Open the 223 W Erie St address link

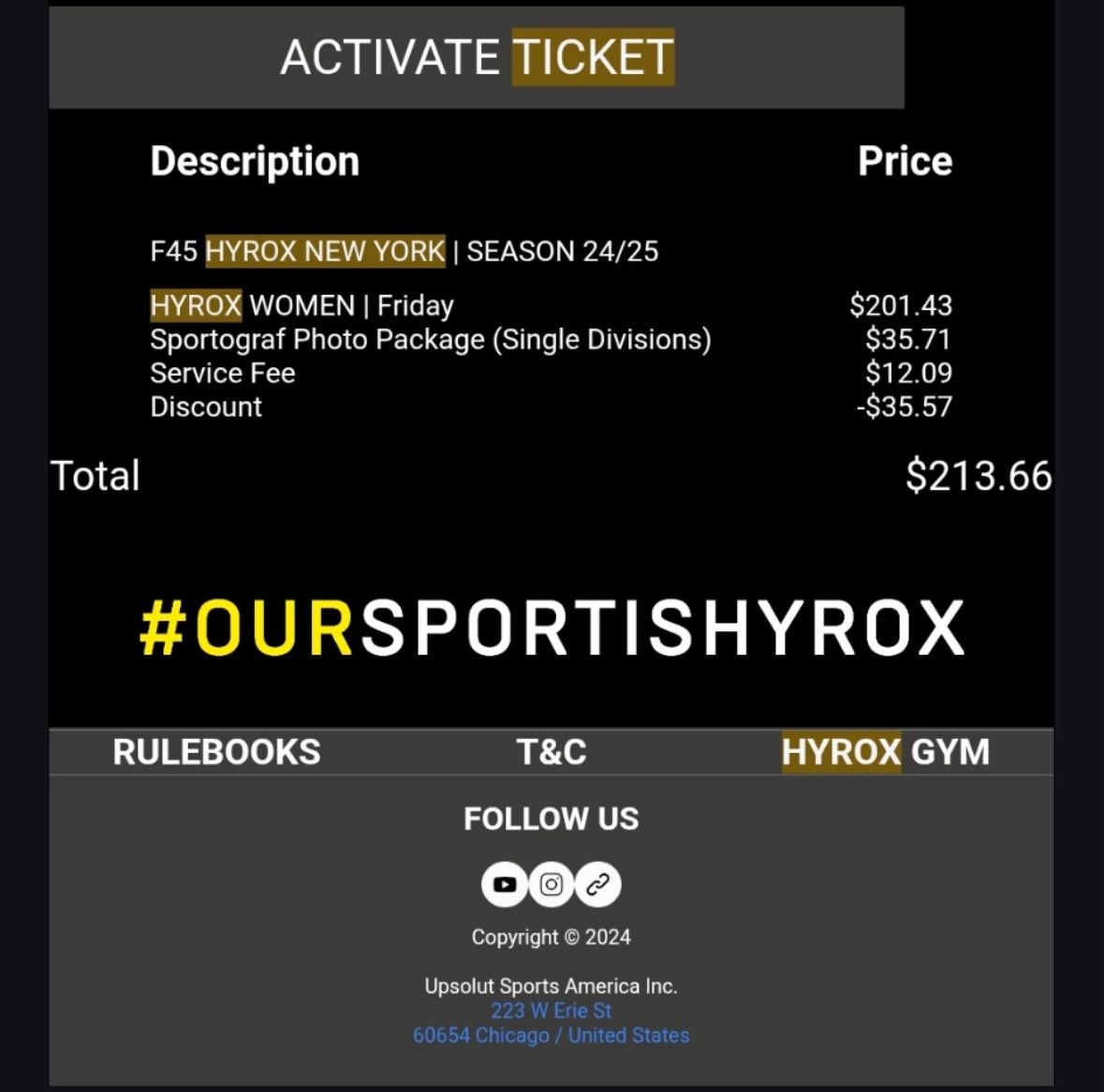pyautogui.click(x=551, y=1011)
